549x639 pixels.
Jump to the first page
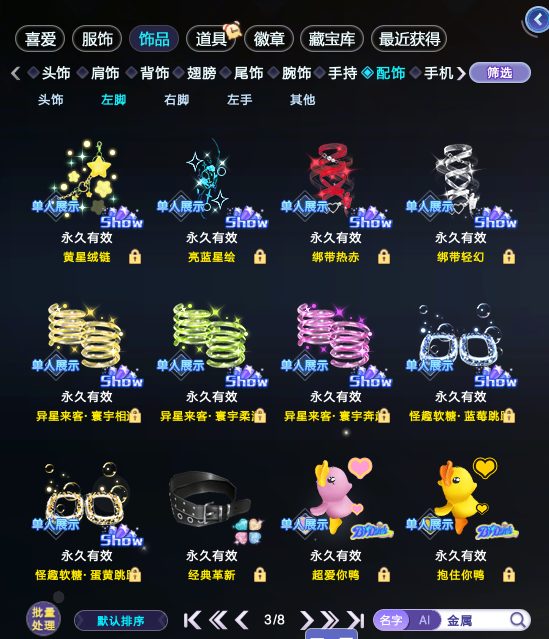[x=192, y=620]
